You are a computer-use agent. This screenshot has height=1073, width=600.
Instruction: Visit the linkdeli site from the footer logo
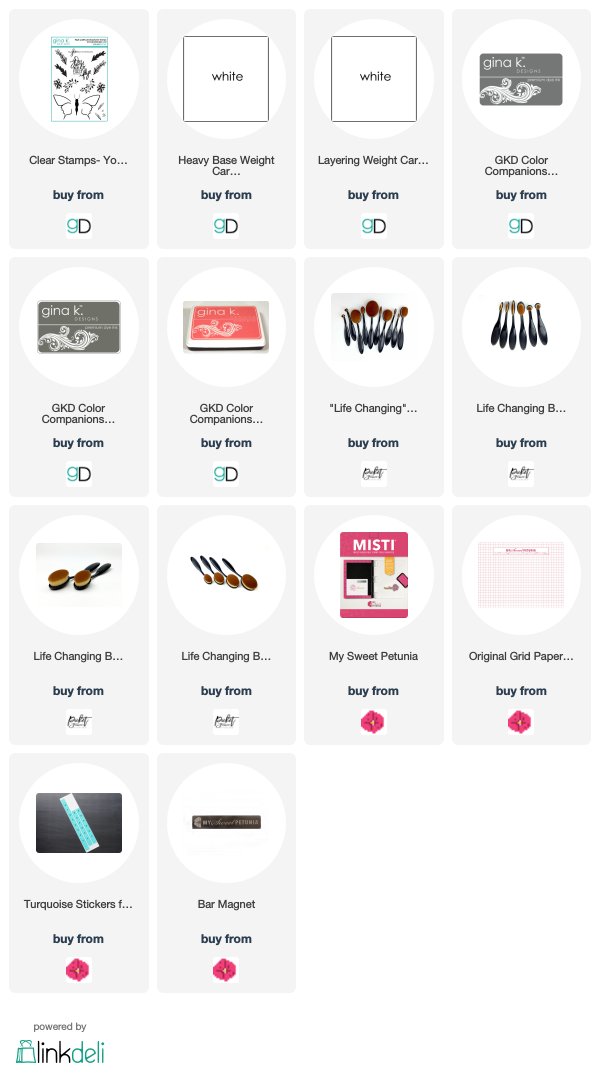tap(60, 1052)
